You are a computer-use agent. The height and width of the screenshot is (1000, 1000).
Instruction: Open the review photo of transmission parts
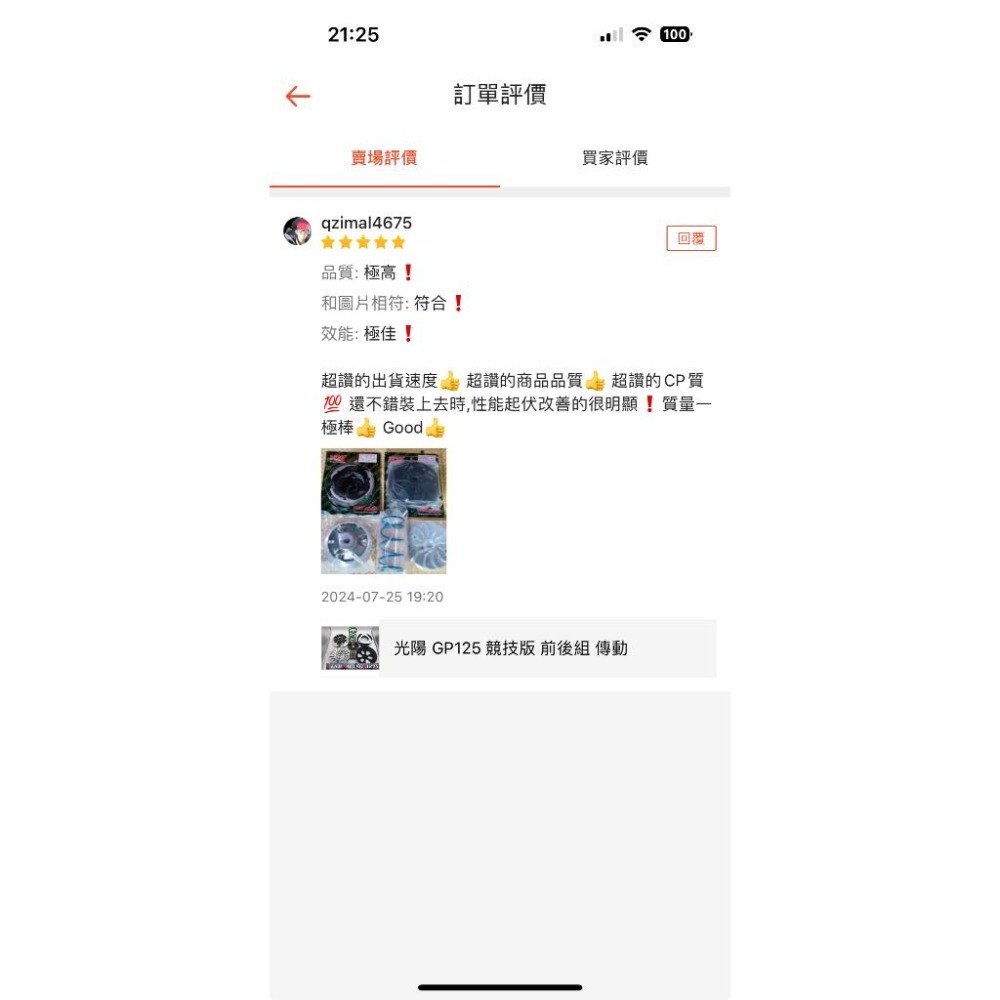point(384,511)
